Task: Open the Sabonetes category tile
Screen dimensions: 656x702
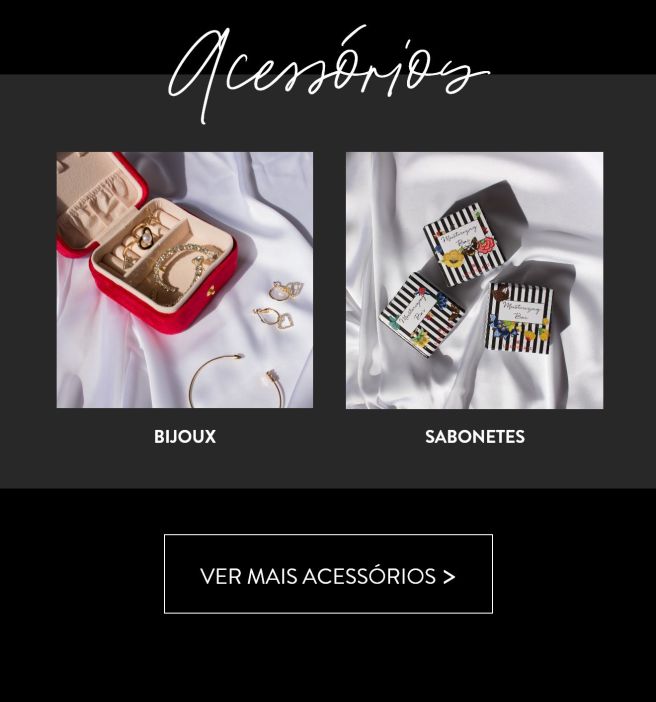Action: [x=474, y=280]
